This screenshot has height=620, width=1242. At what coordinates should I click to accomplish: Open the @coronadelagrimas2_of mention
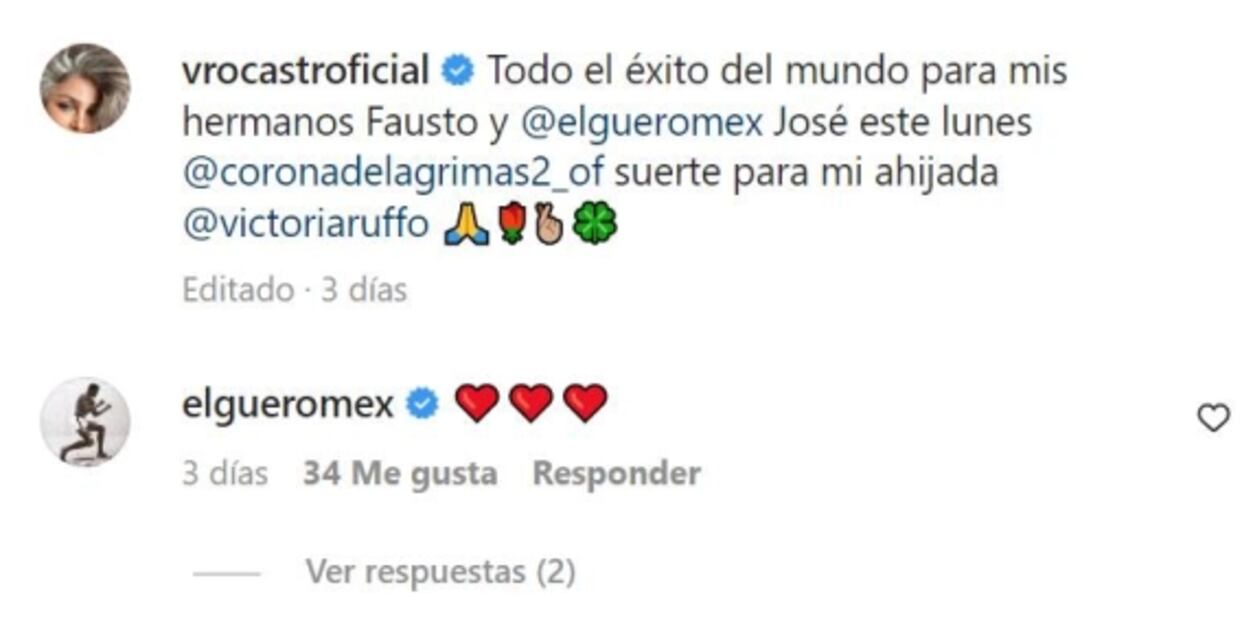click(393, 173)
